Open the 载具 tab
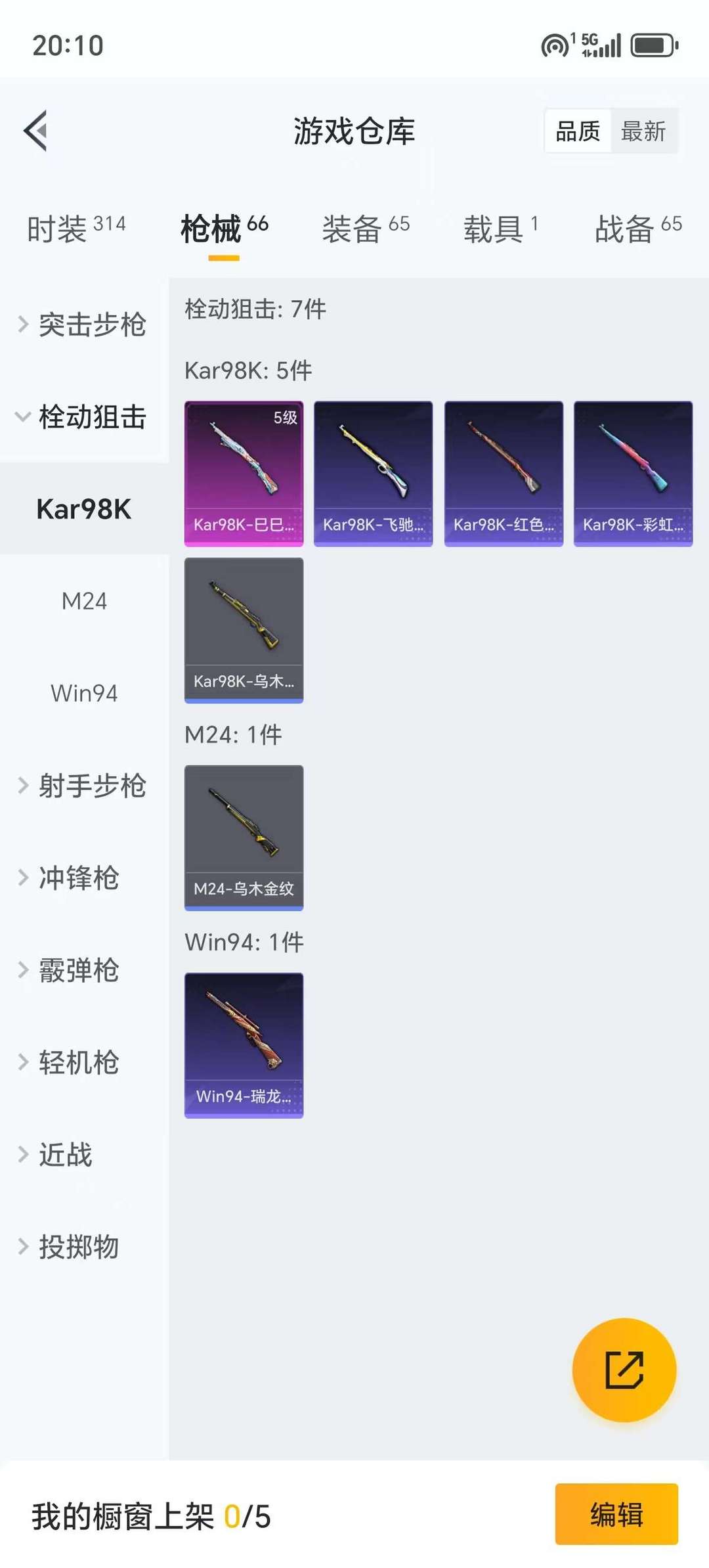This screenshot has width=709, height=1568. [501, 229]
